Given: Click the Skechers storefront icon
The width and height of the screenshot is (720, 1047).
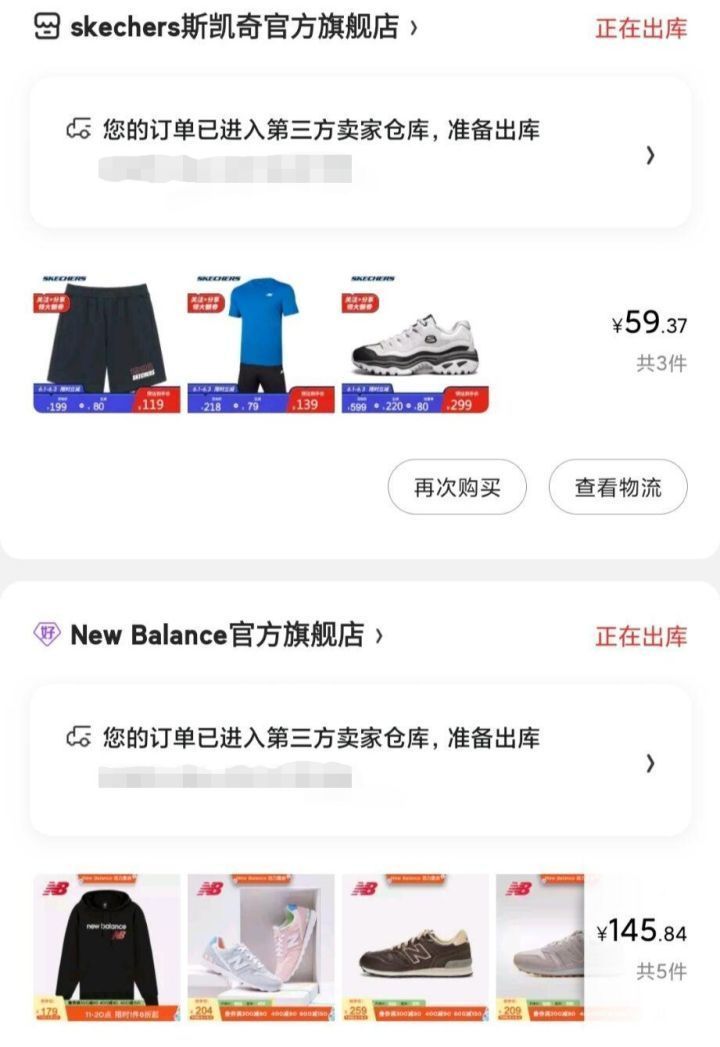Looking at the screenshot, I should click(44, 27).
